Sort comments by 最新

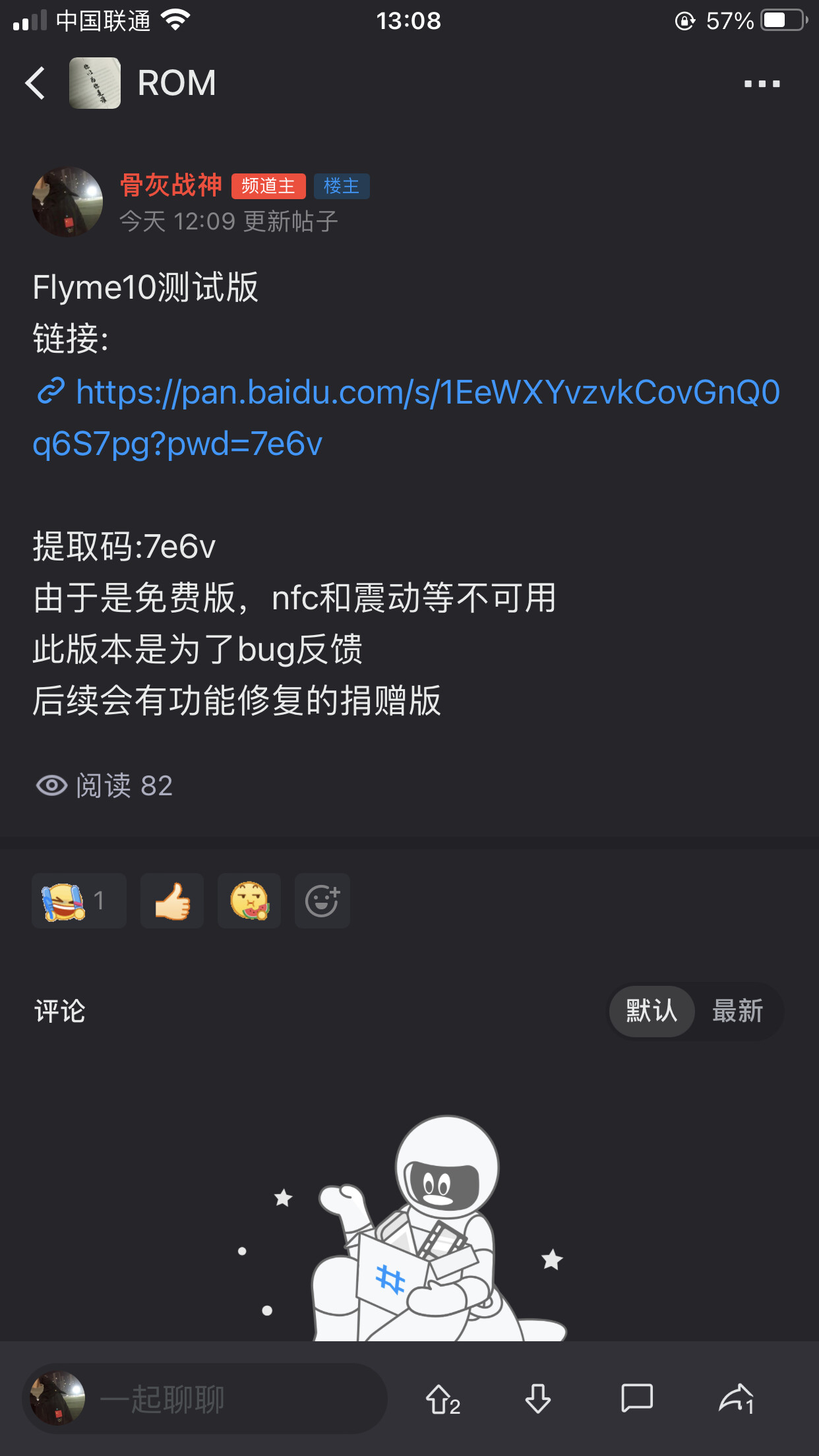tap(738, 1011)
